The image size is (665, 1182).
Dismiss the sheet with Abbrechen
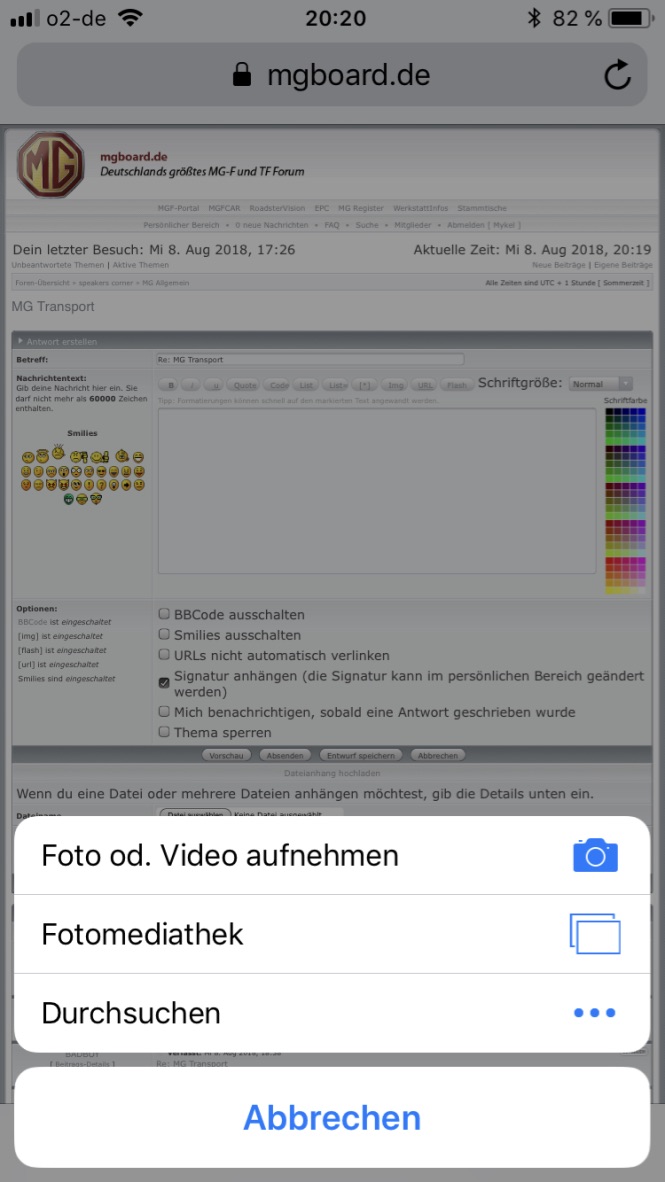click(x=332, y=1117)
